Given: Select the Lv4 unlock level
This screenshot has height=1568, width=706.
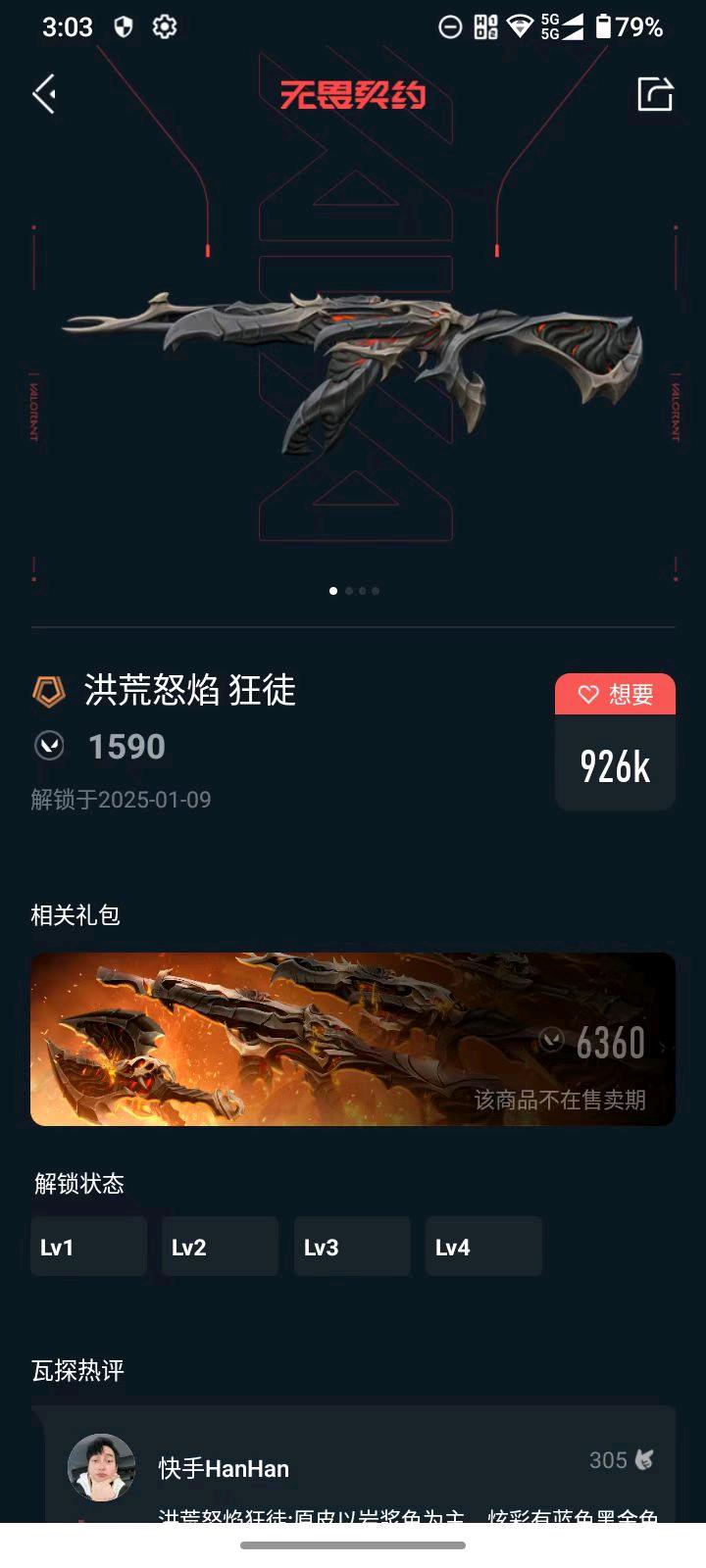Looking at the screenshot, I should coord(483,1247).
